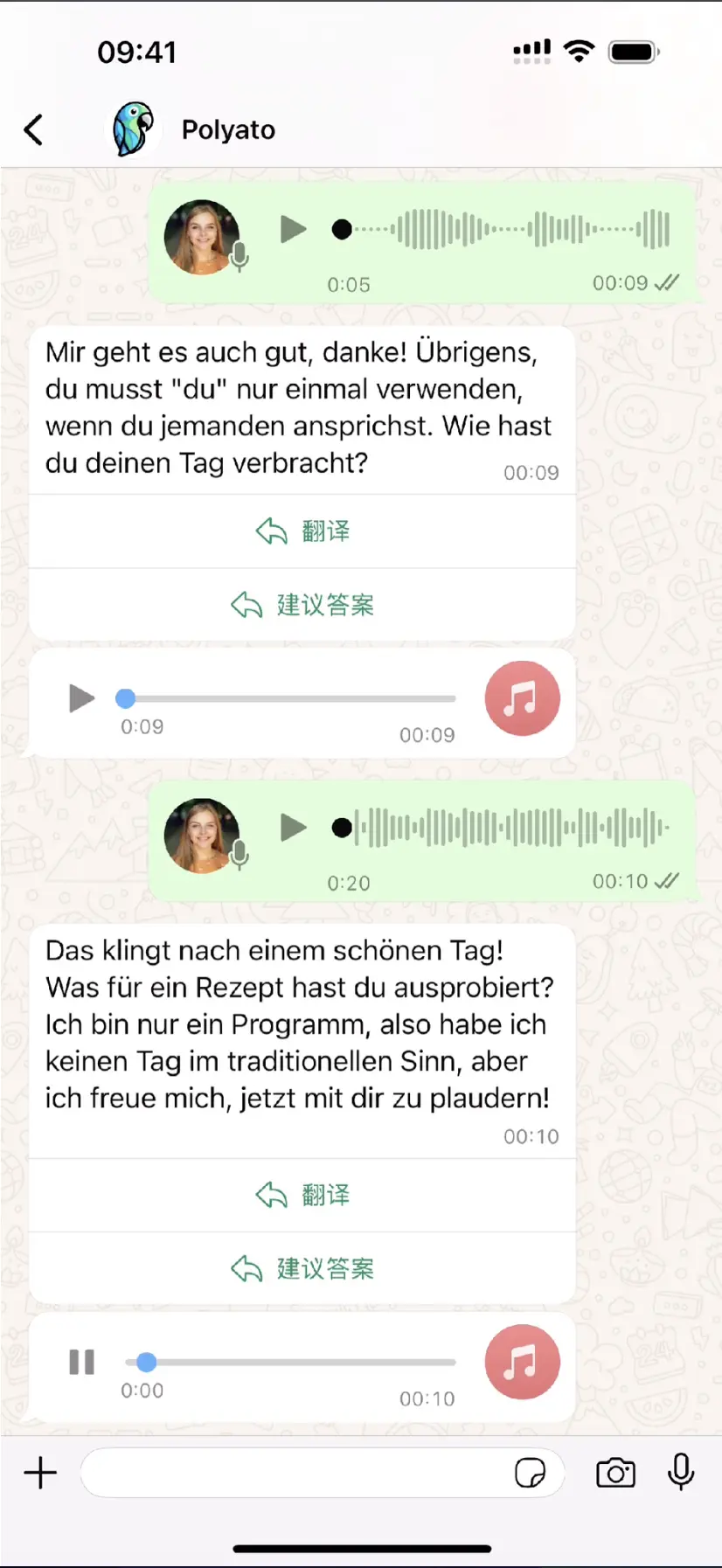
Task: Open the sticker picker
Action: (x=530, y=1473)
